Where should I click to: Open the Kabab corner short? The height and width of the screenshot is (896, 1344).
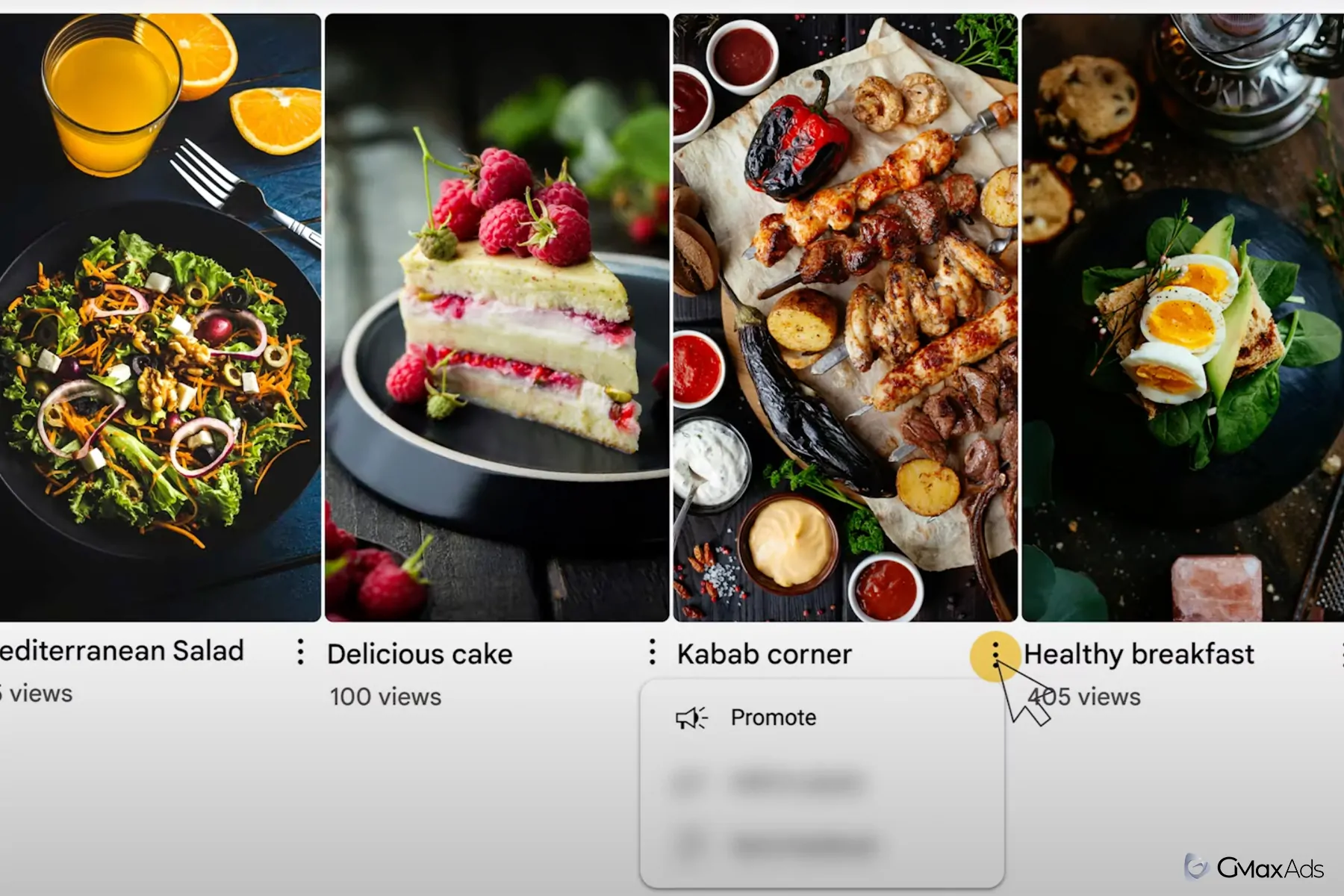(845, 317)
